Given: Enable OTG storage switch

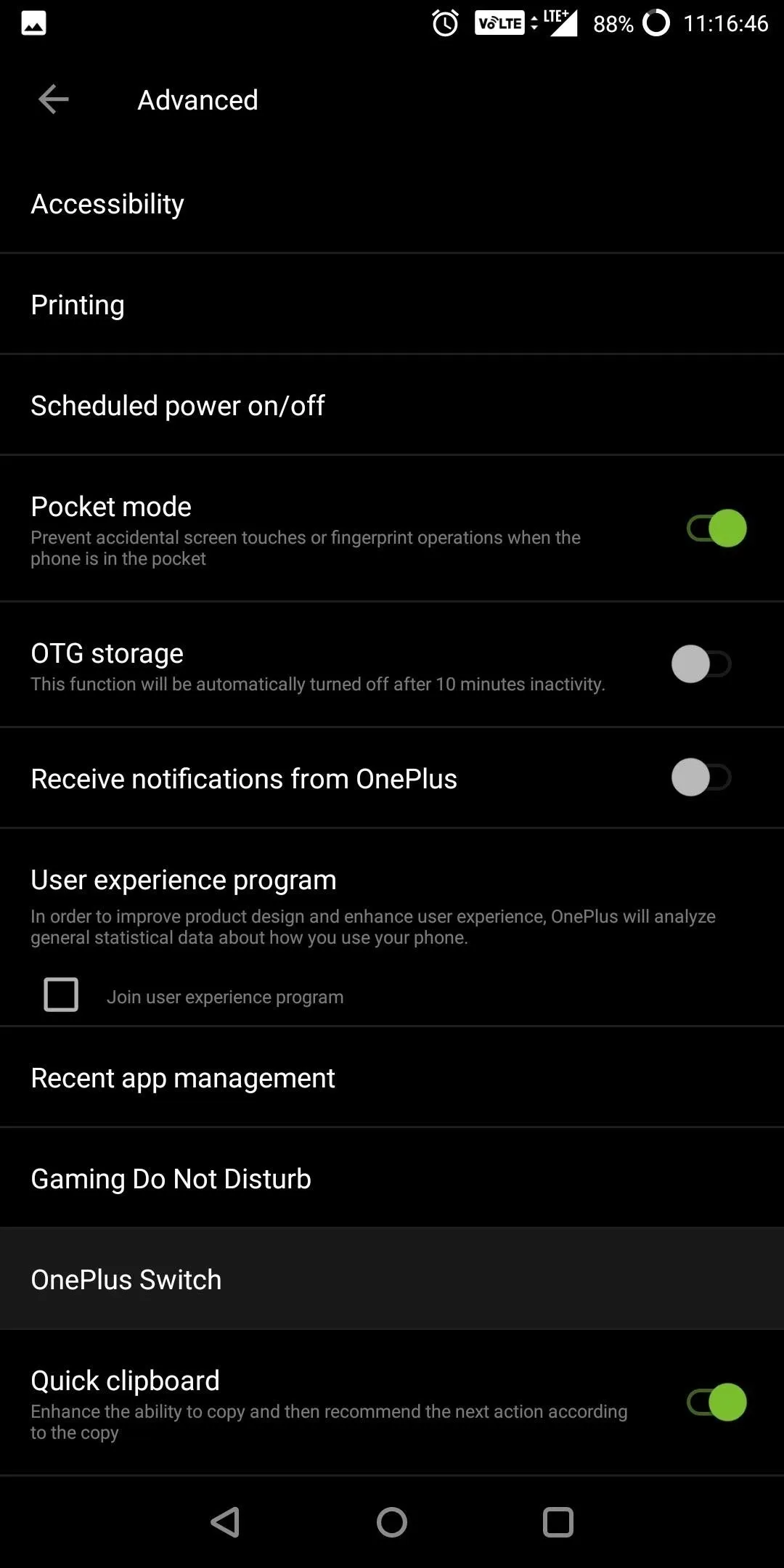Looking at the screenshot, I should [701, 663].
